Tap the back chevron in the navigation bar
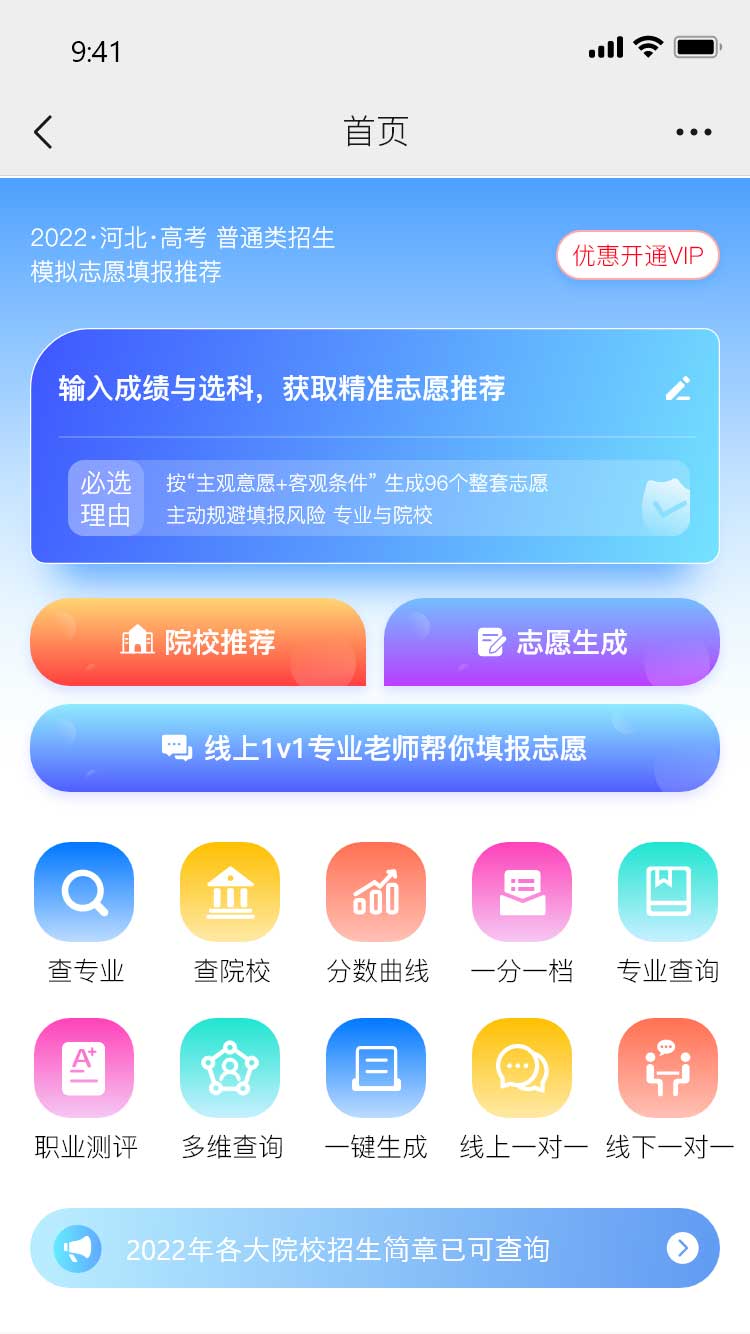The width and height of the screenshot is (750, 1334). click(x=42, y=131)
